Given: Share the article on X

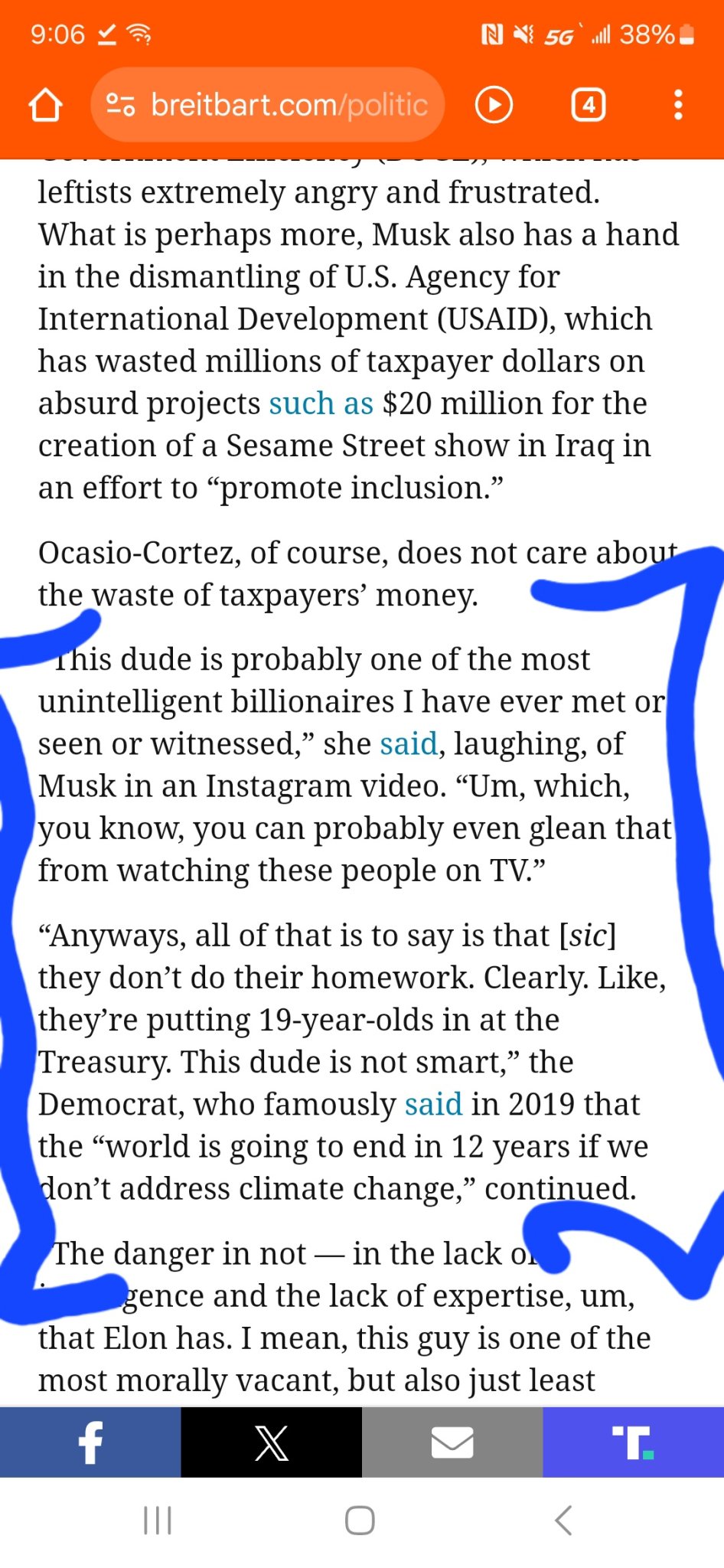Looking at the screenshot, I should (x=271, y=1442).
